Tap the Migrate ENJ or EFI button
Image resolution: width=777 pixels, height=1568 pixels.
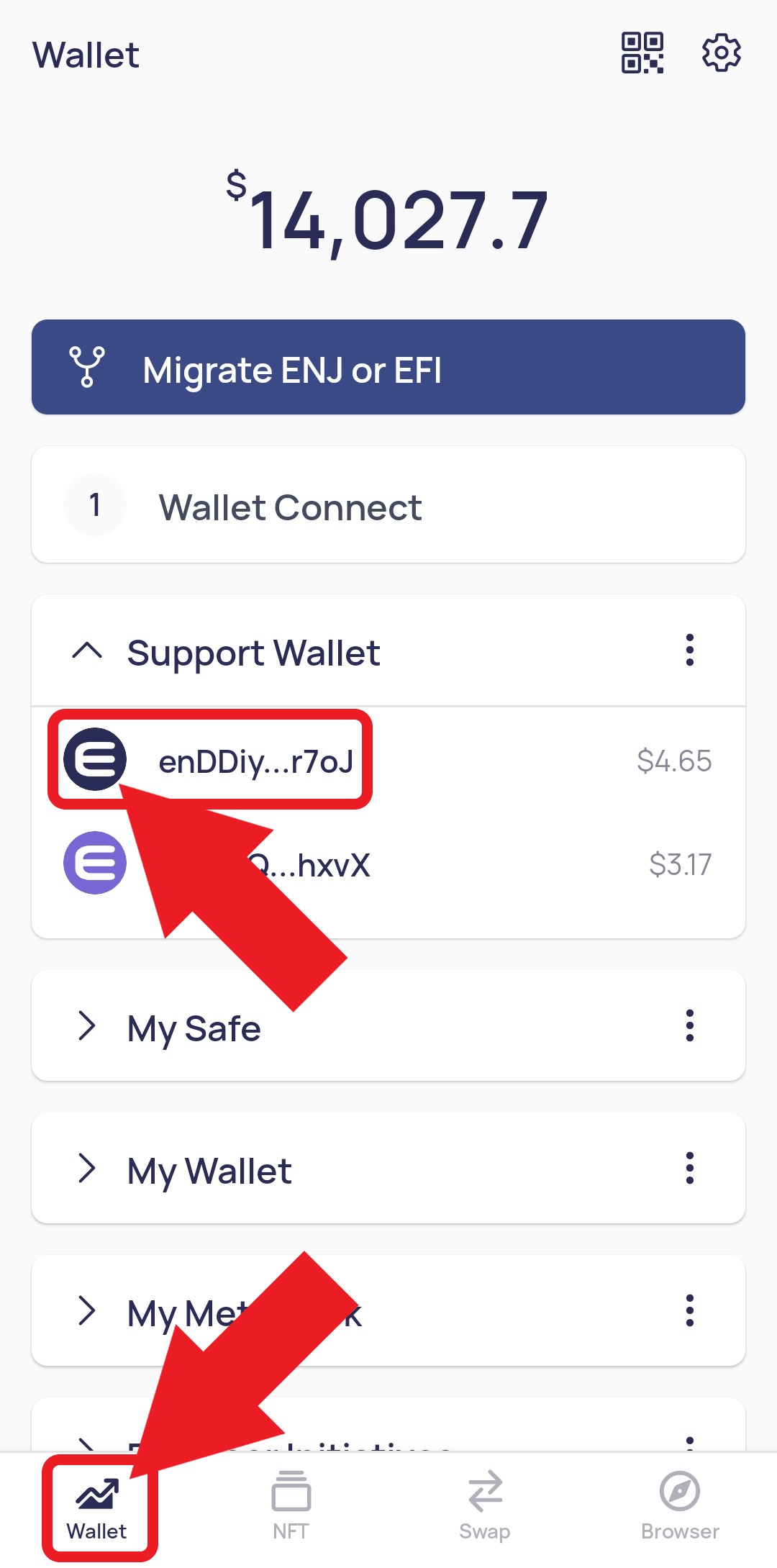pyautogui.click(x=388, y=367)
